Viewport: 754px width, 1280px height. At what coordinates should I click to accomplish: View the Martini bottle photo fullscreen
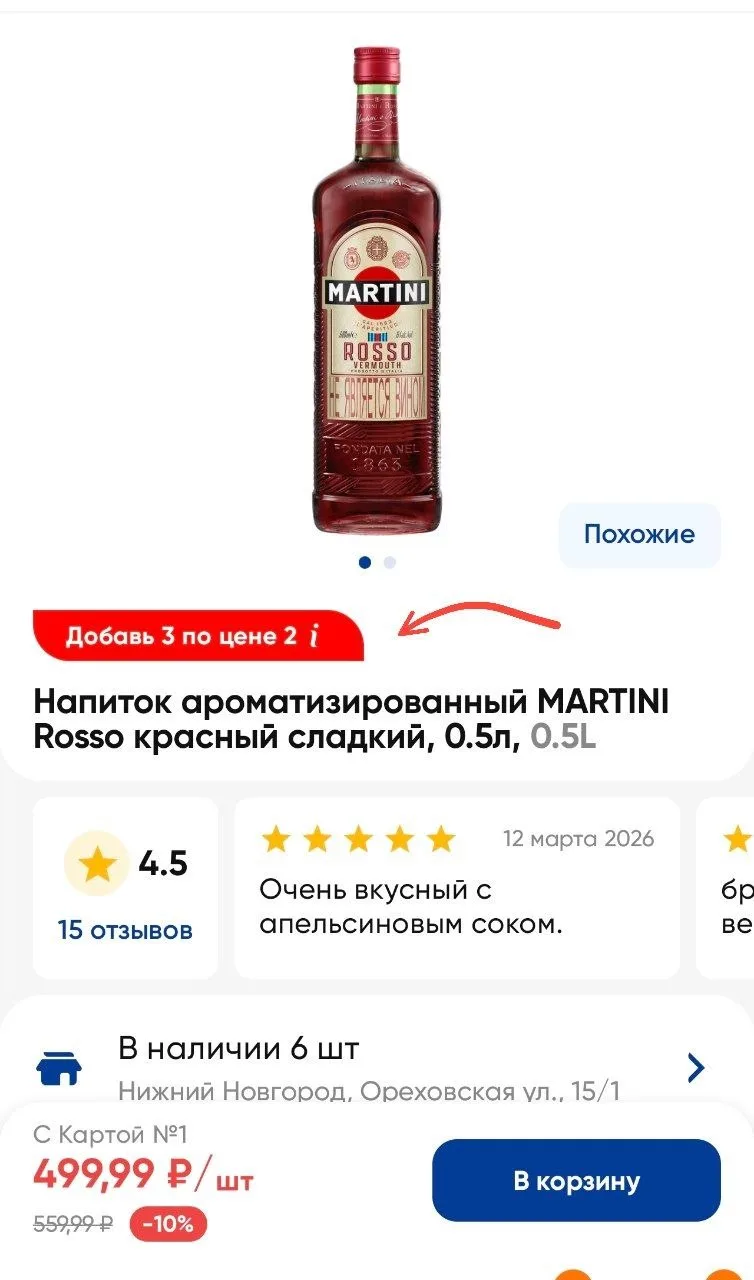[377, 290]
